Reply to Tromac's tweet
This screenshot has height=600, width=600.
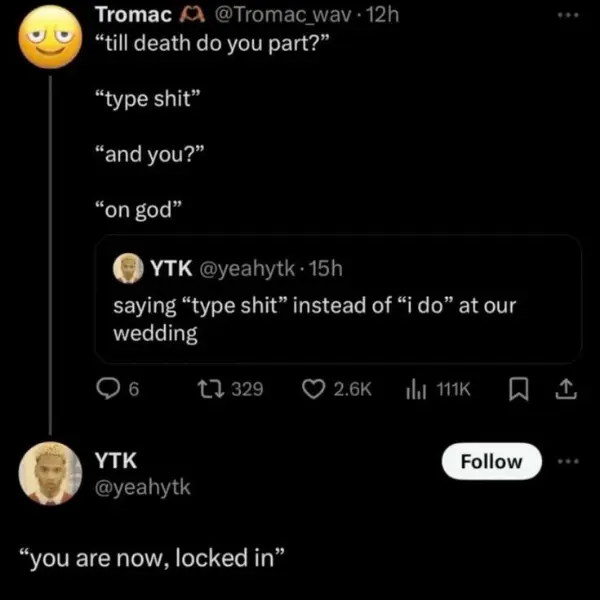tap(107, 388)
